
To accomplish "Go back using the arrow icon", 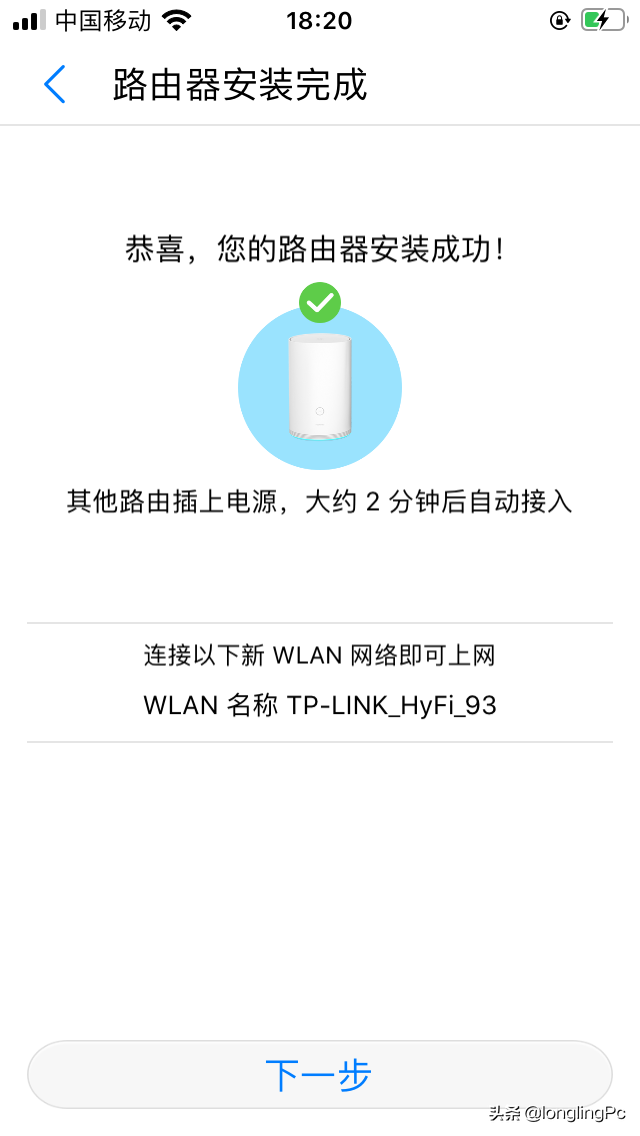I will pyautogui.click(x=55, y=85).
